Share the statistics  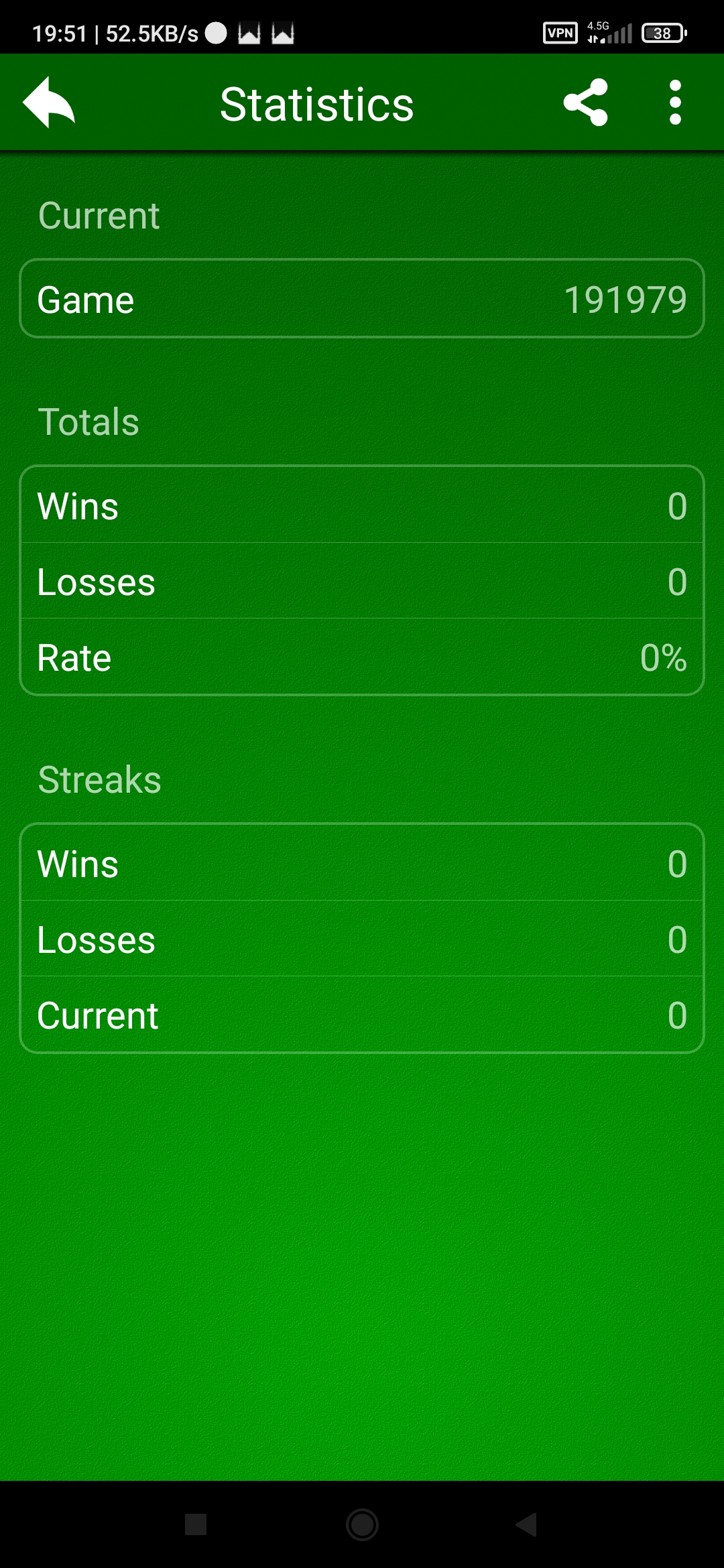[585, 103]
